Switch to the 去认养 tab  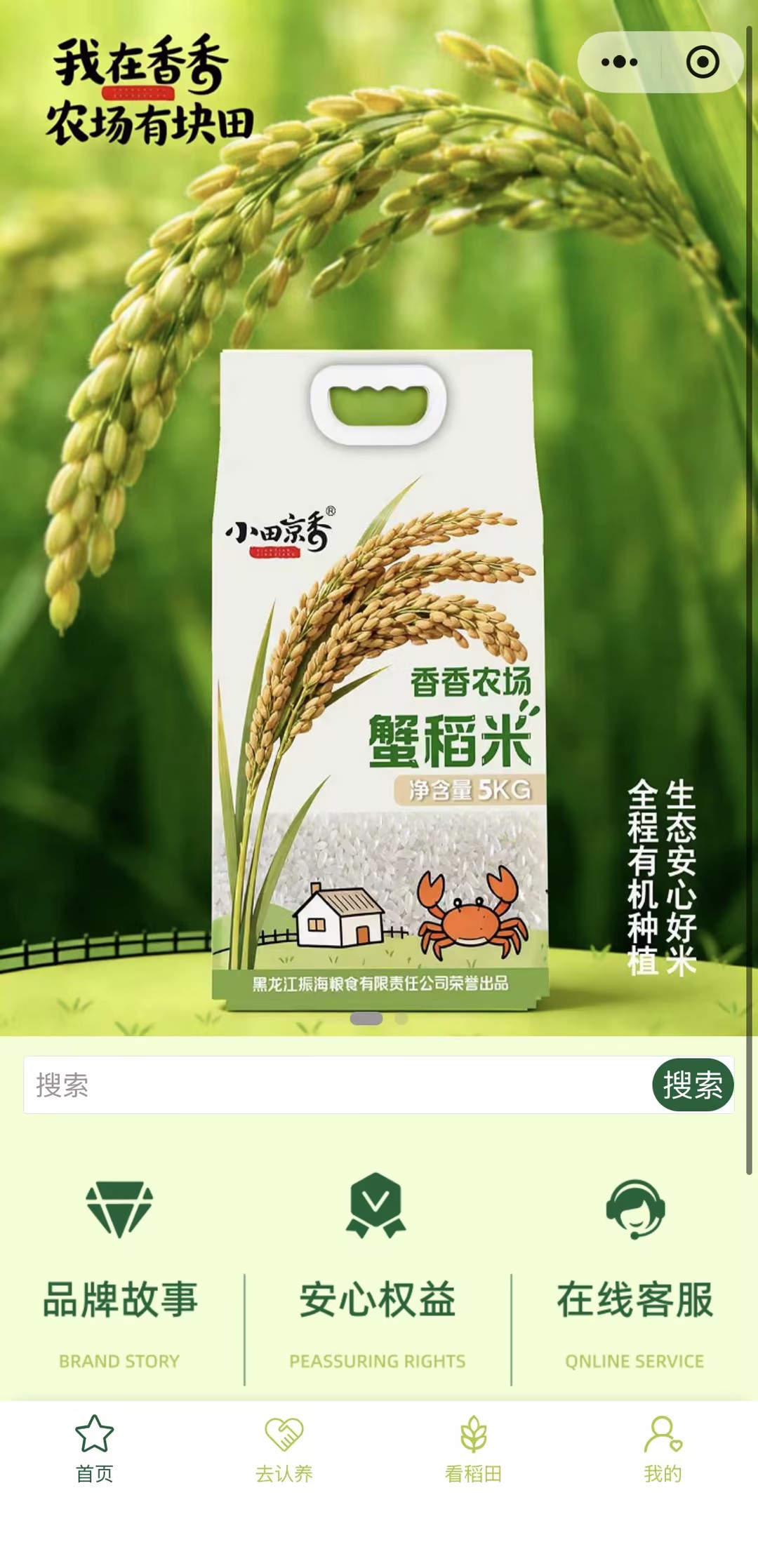pyautogui.click(x=284, y=1448)
